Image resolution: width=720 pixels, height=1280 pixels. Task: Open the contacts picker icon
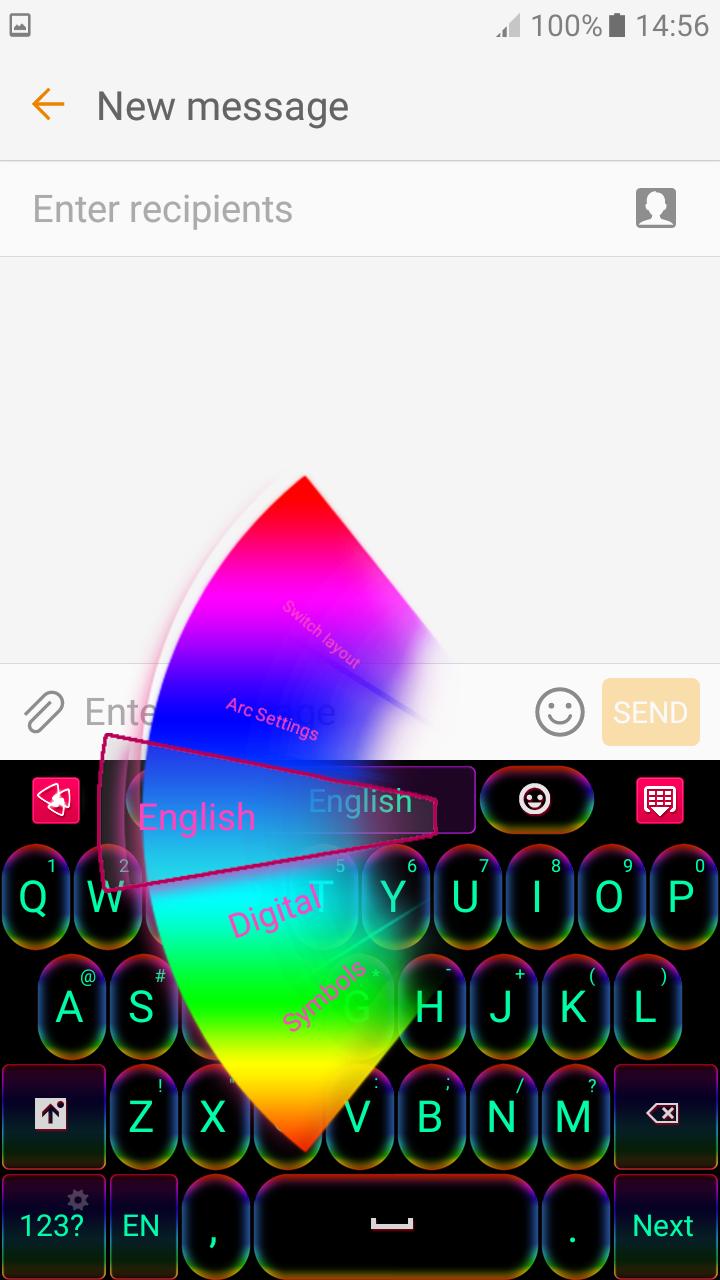(x=656, y=208)
